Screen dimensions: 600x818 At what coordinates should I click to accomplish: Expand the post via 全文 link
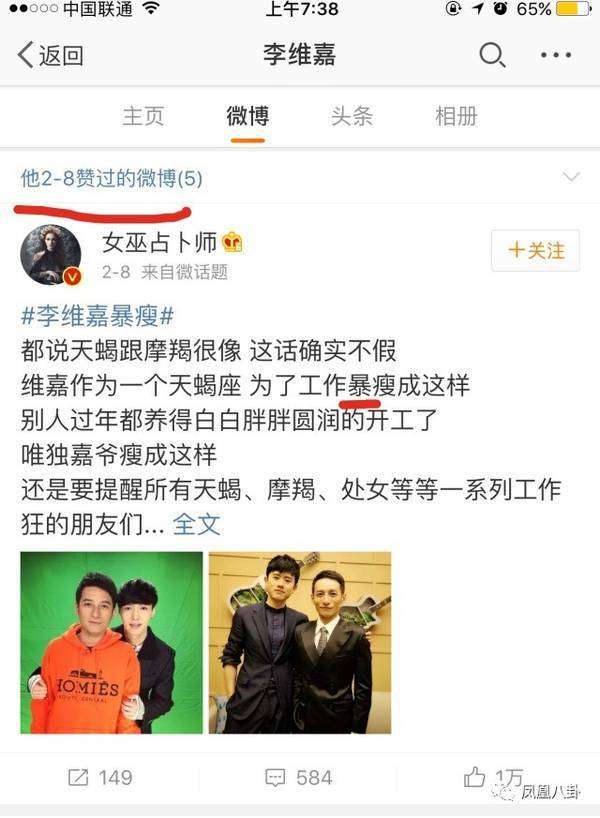(x=196, y=524)
